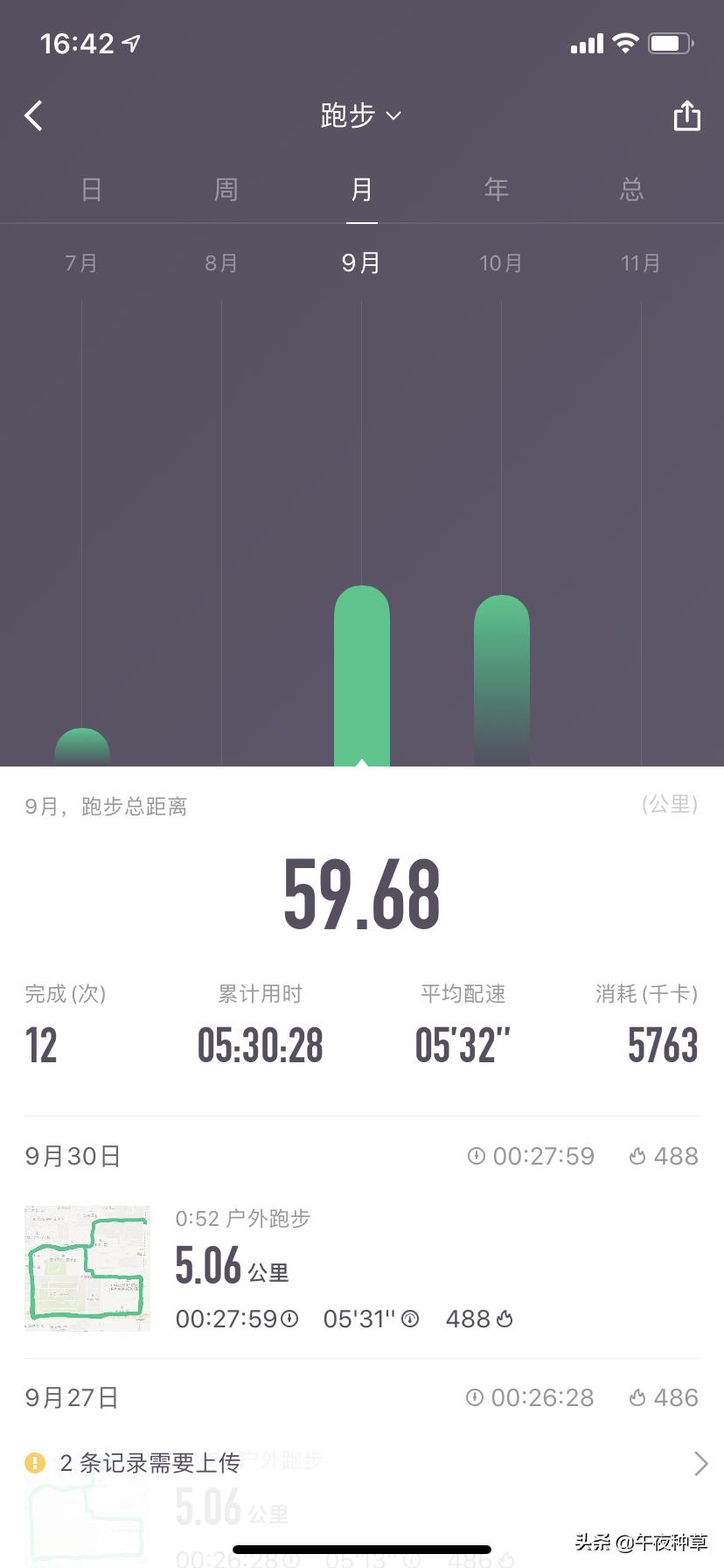
Task: Select the 总 (total) view option
Action: (631, 189)
